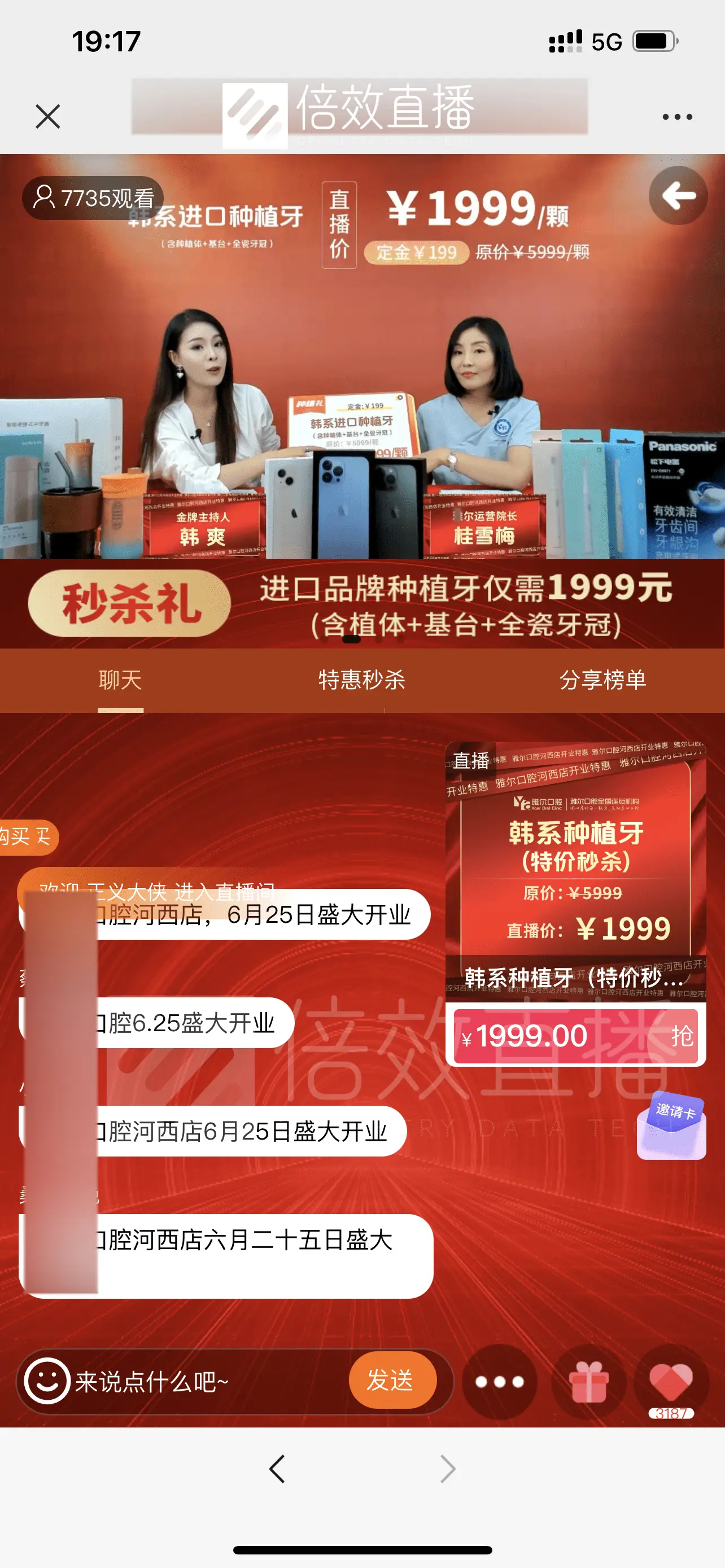Like the stream with the heart icon
725x1568 pixels.
[x=671, y=1380]
